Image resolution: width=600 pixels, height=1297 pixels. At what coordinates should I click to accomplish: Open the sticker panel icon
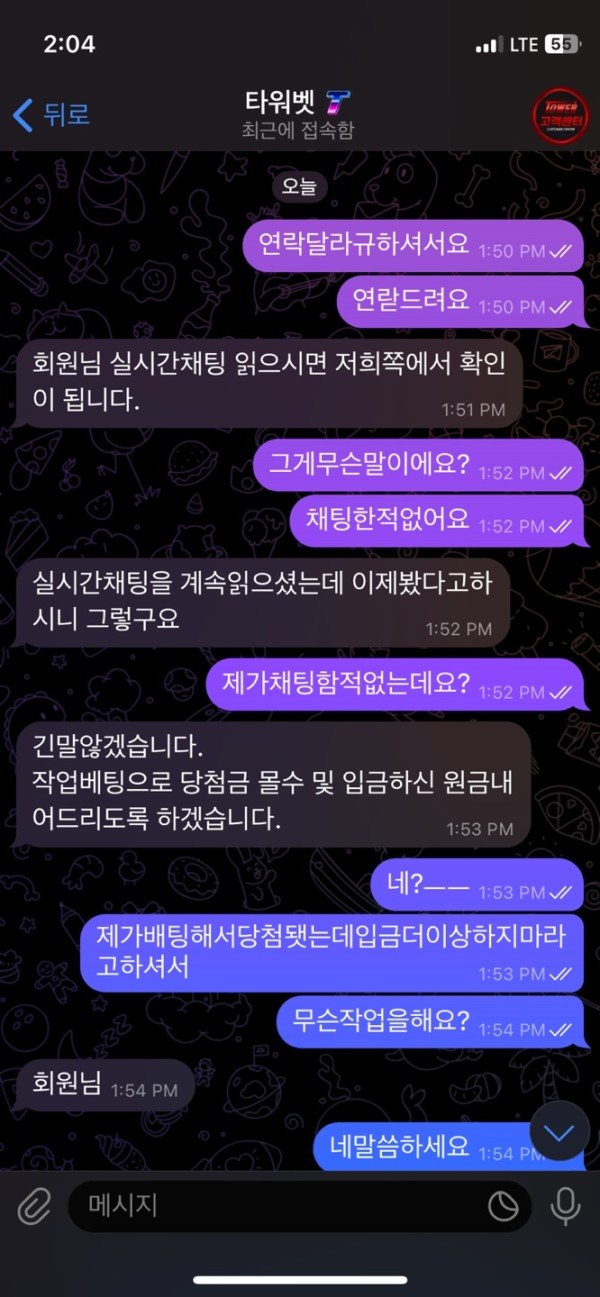(x=503, y=1207)
